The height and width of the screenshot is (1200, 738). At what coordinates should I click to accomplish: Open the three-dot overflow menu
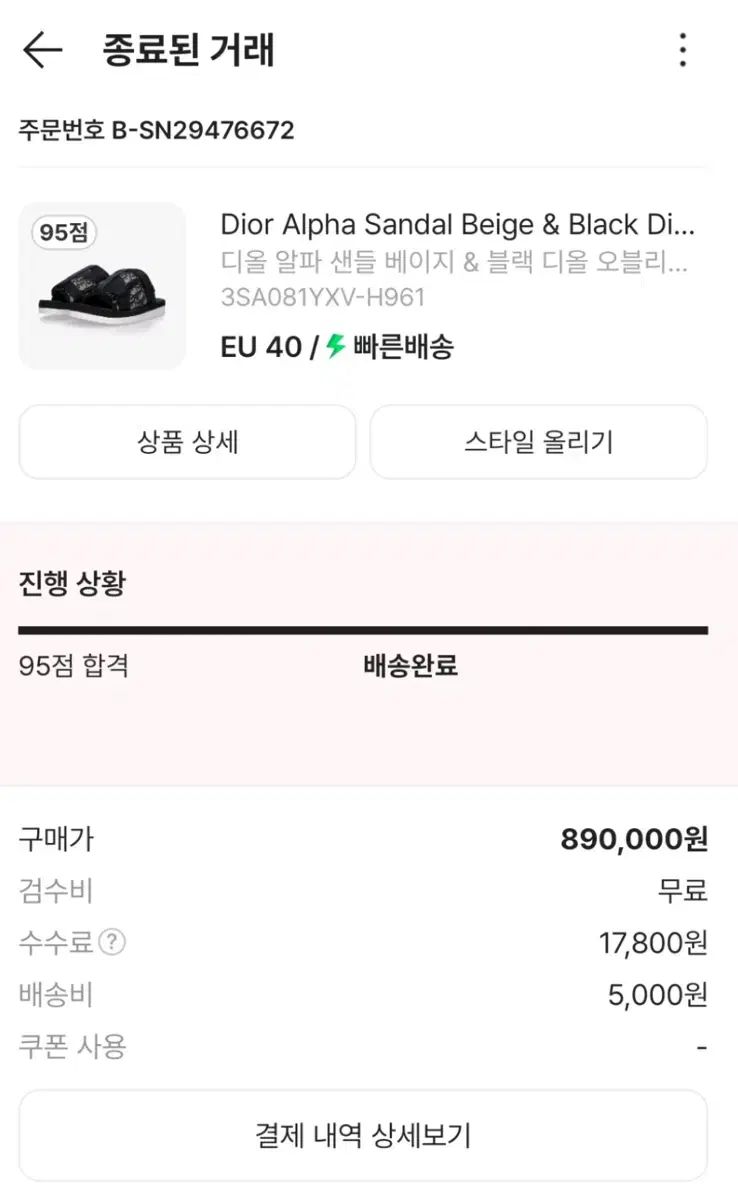[683, 50]
